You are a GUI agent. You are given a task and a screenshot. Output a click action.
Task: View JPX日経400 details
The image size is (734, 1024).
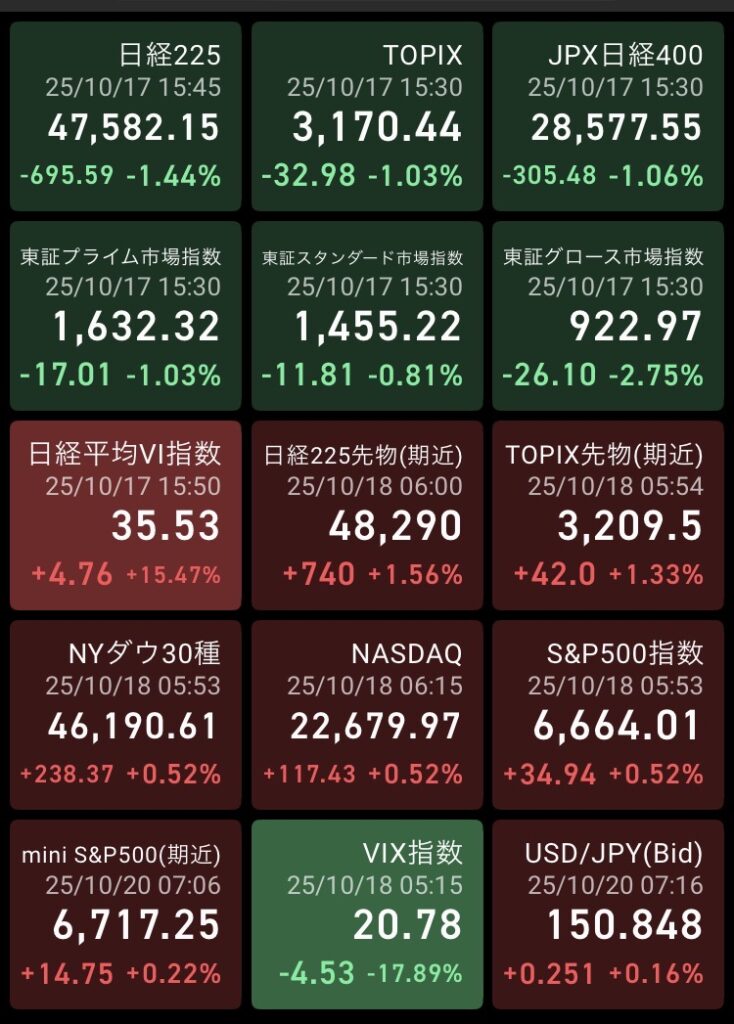coord(608,116)
